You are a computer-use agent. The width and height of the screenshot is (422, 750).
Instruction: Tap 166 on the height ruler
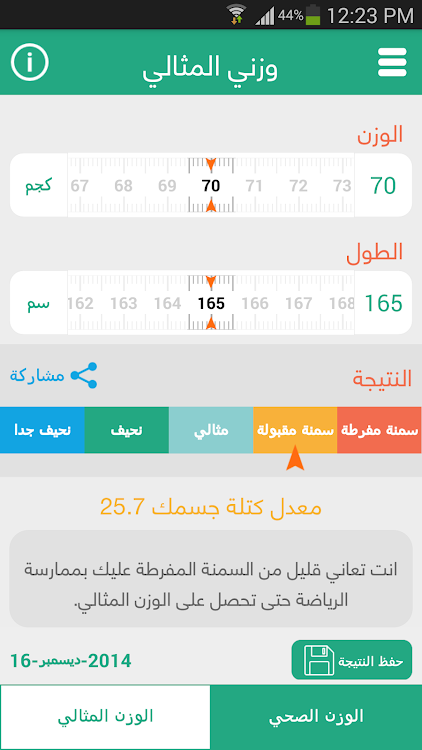[x=255, y=303]
